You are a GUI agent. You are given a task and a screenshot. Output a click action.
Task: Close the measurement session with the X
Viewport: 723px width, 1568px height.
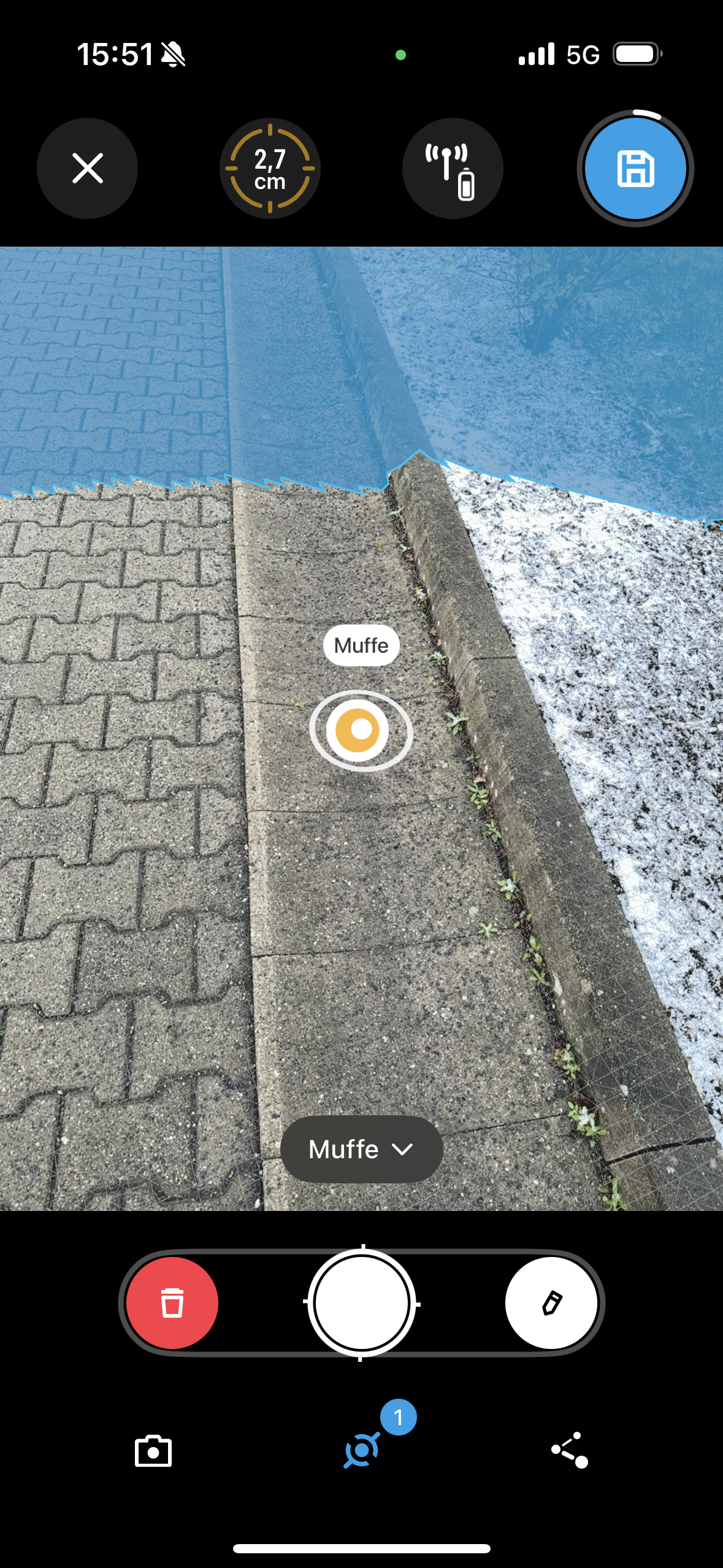coord(87,168)
